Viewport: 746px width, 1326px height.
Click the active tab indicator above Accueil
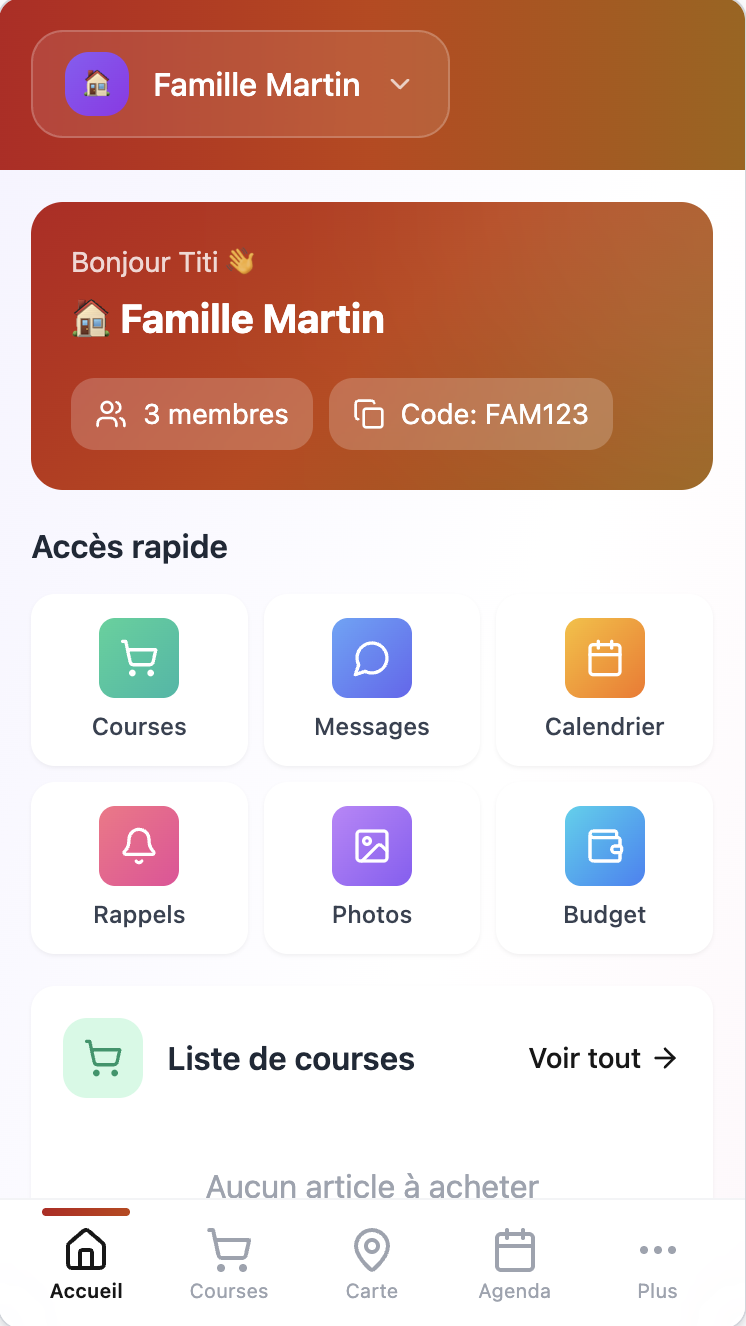[86, 1211]
